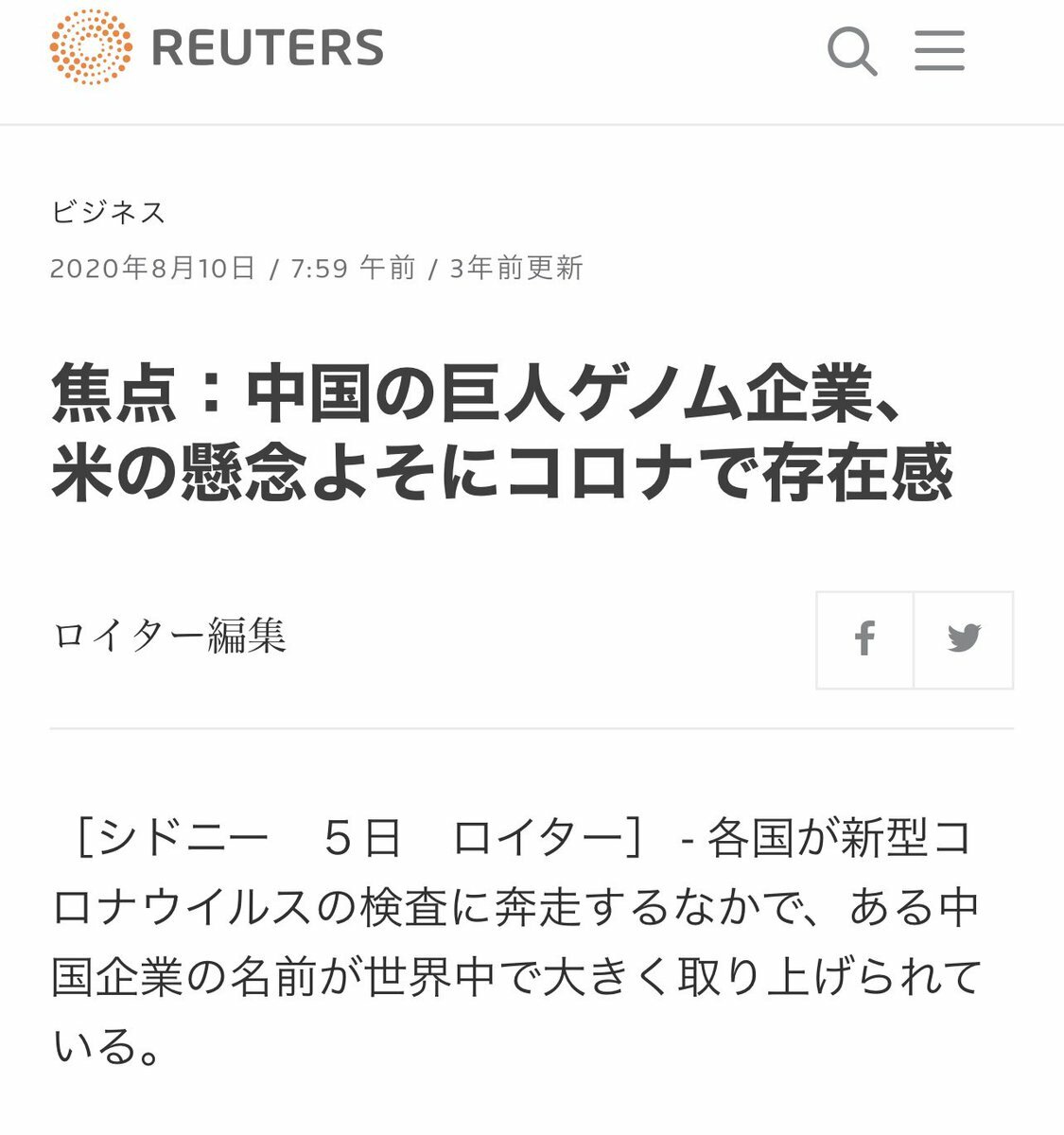This screenshot has height=1135, width=1064.
Task: Open the search magnifier icon
Action: pyautogui.click(x=851, y=51)
